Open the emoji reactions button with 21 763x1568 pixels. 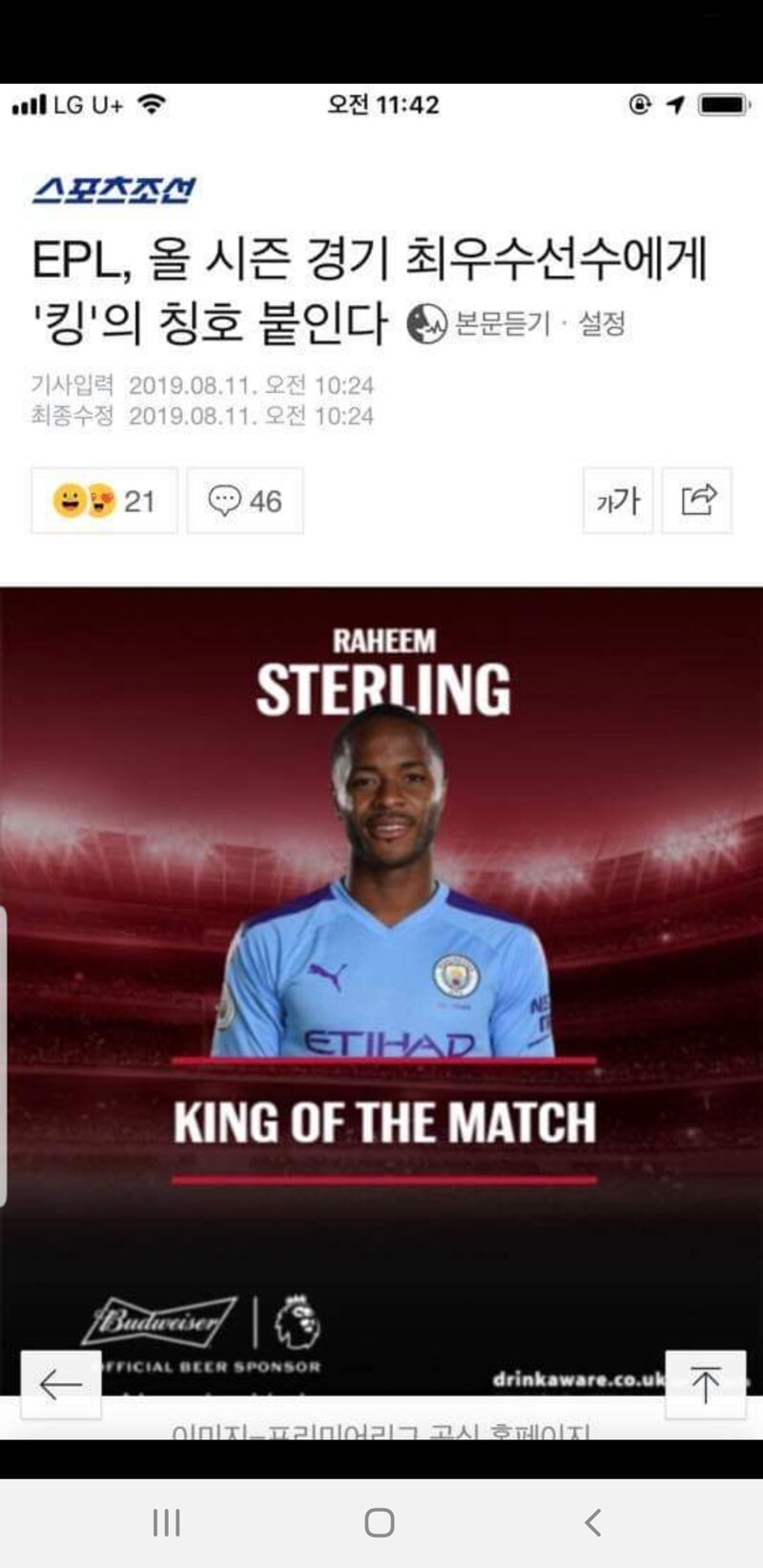click(x=104, y=501)
